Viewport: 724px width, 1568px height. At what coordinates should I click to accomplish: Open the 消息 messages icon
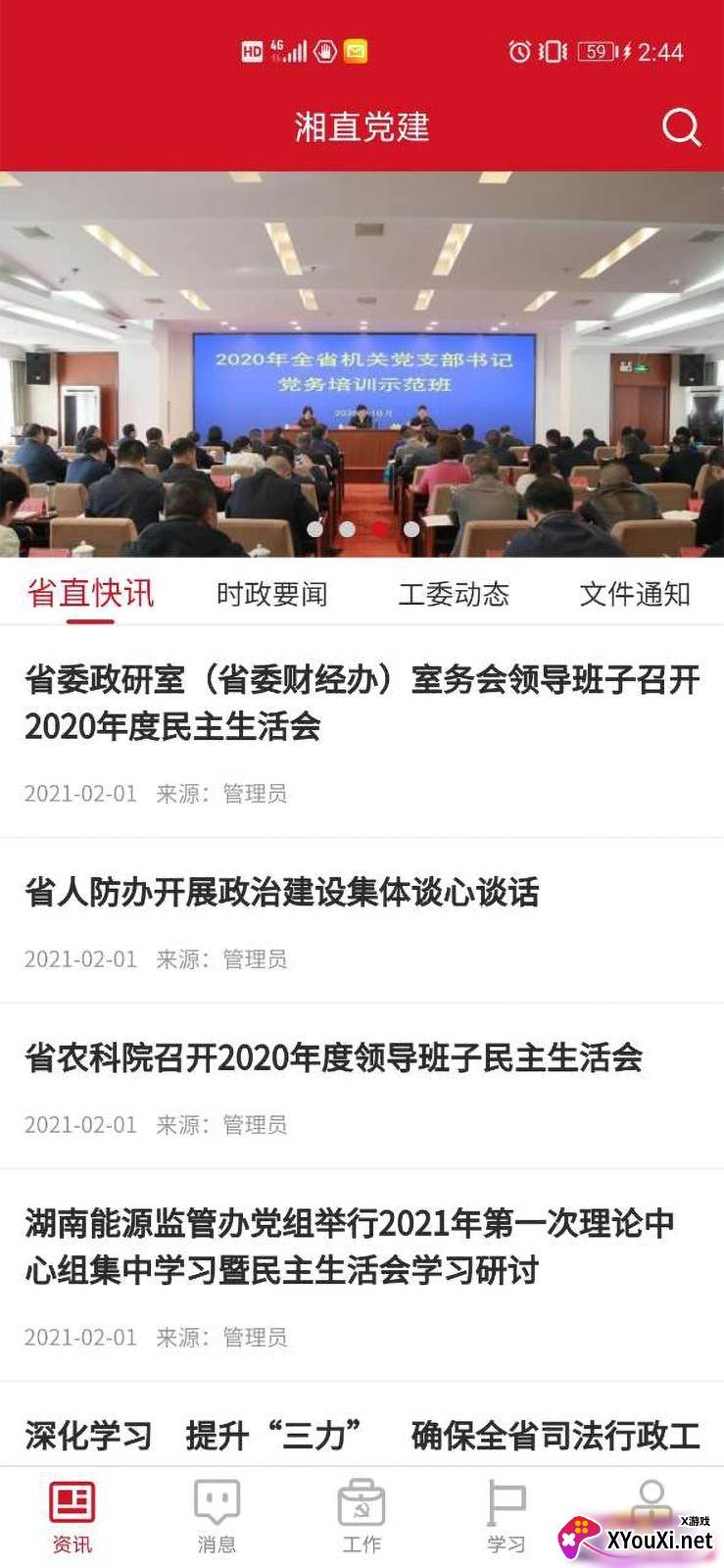click(217, 1501)
